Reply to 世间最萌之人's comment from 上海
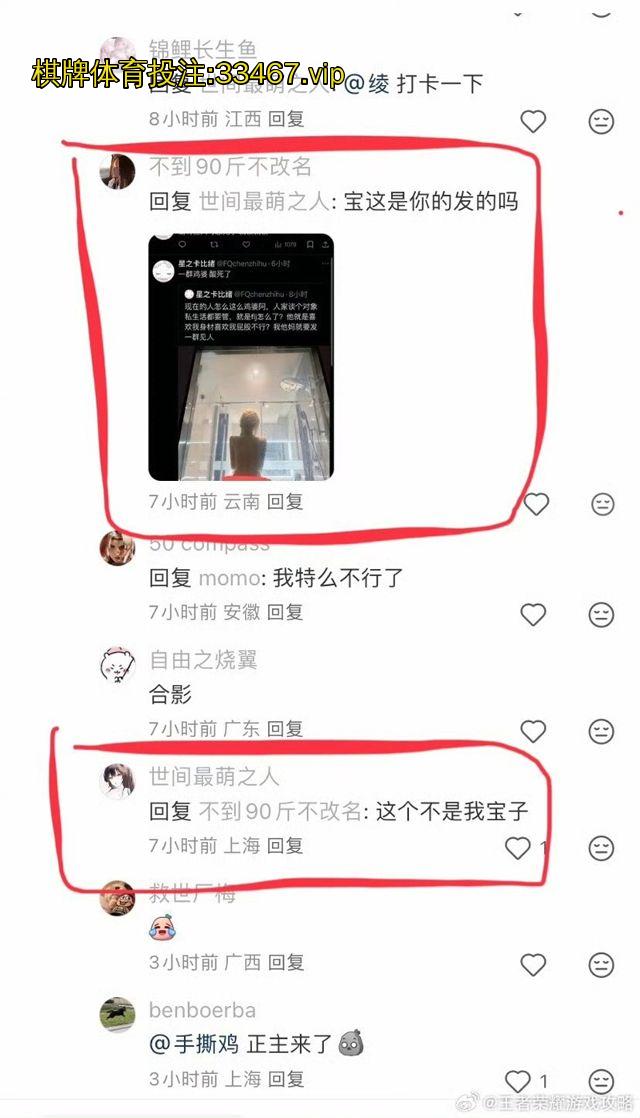640x1118 pixels. (x=285, y=845)
